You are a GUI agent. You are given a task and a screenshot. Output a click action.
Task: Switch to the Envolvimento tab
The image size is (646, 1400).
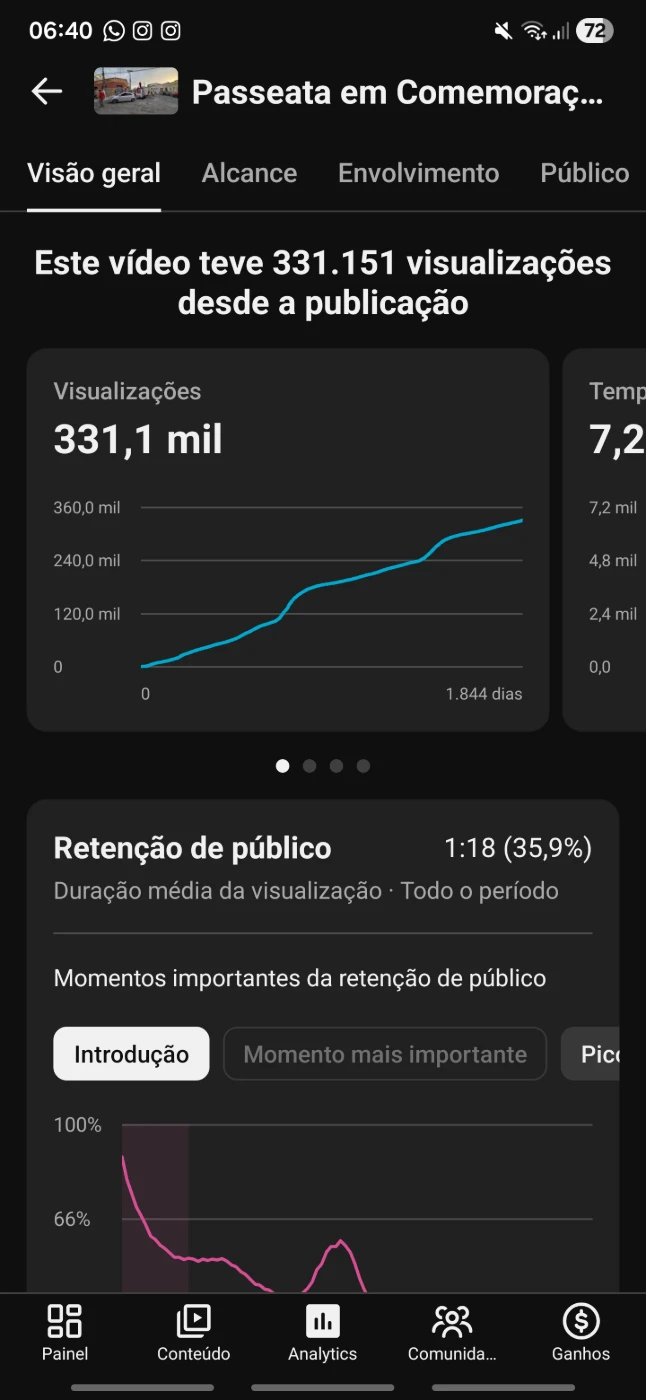coord(418,173)
